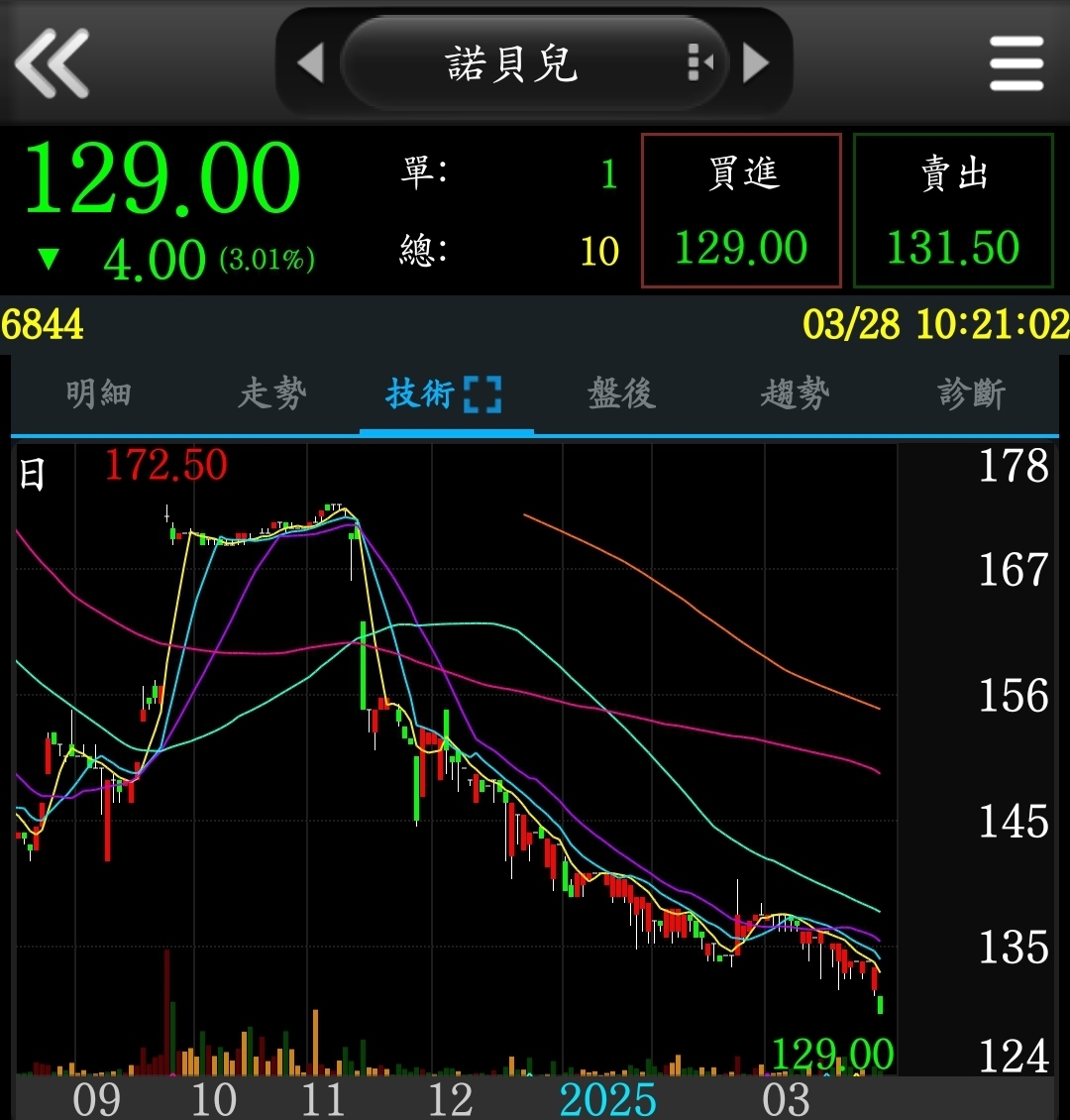Switch to the 診斷 tab
Image resolution: width=1070 pixels, height=1120 pixels.
click(x=971, y=394)
